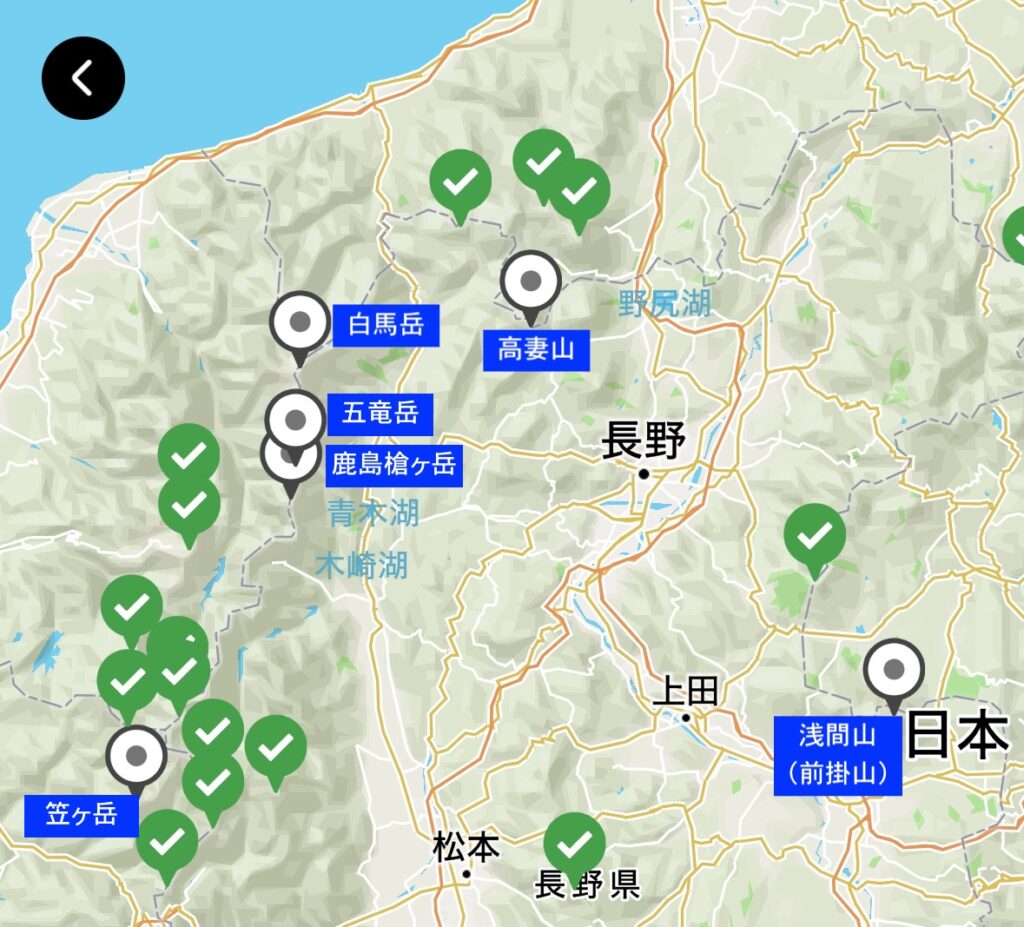Tap the back arrow button
1024x927 pixels.
(83, 78)
